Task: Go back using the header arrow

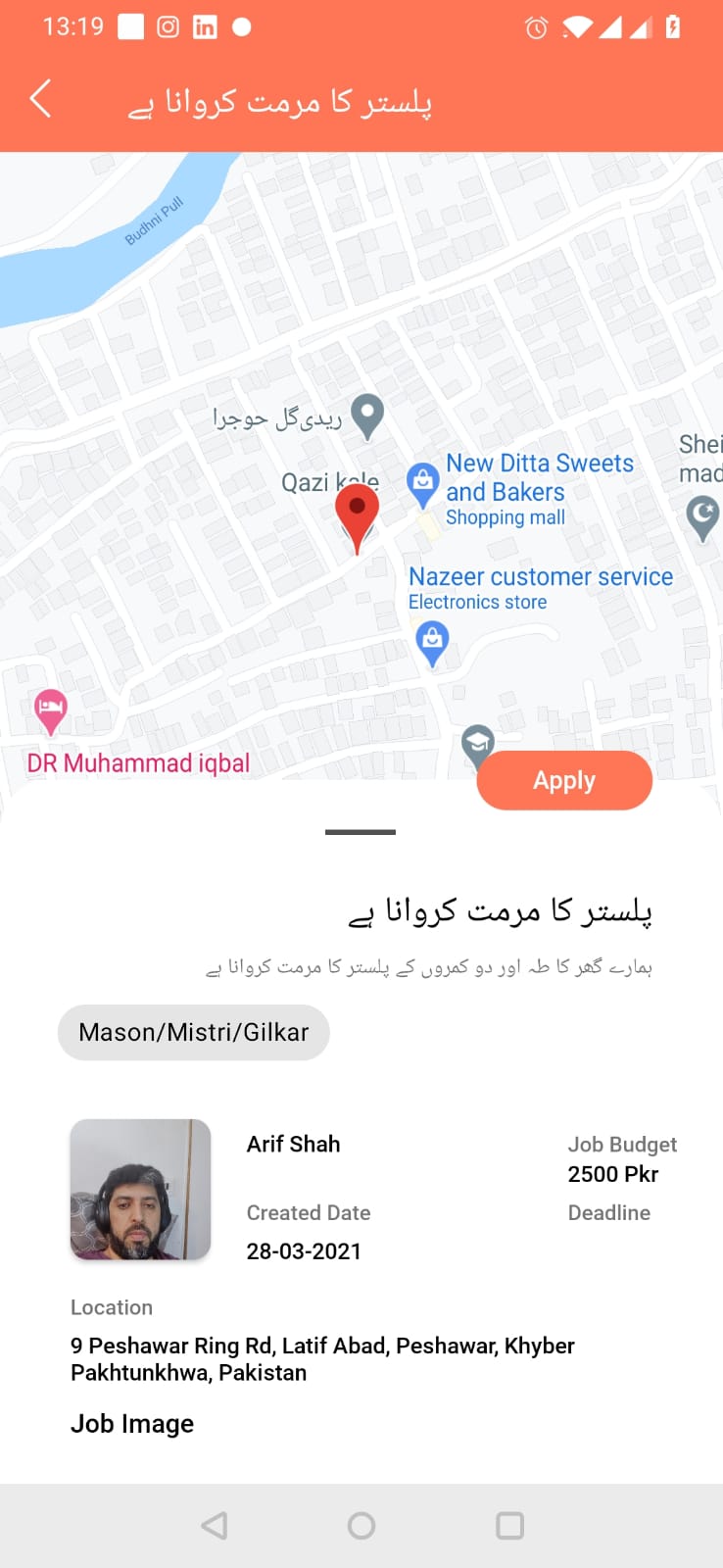Action: pos(41,99)
